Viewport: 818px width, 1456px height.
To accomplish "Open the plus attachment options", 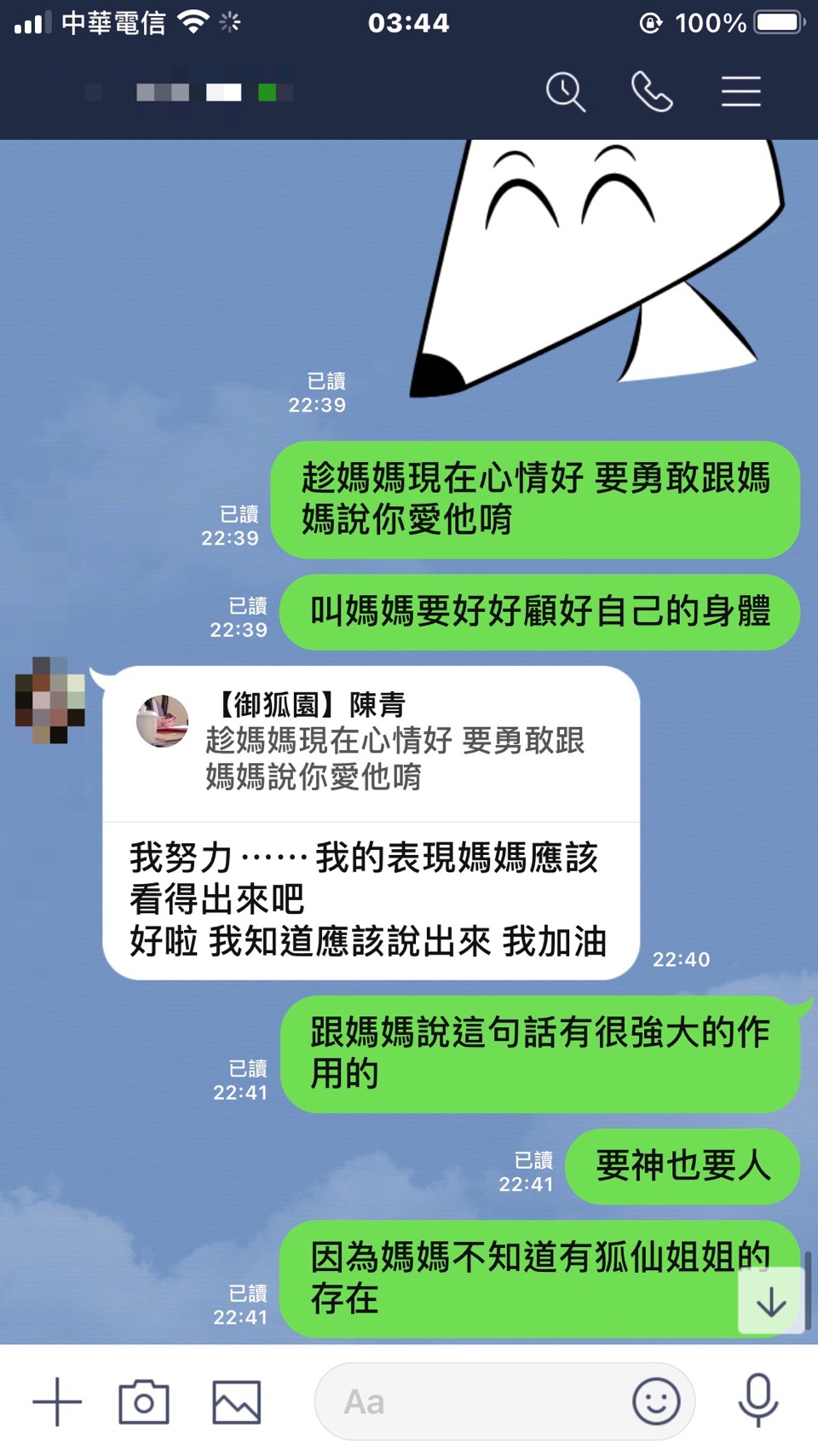I will click(57, 1401).
